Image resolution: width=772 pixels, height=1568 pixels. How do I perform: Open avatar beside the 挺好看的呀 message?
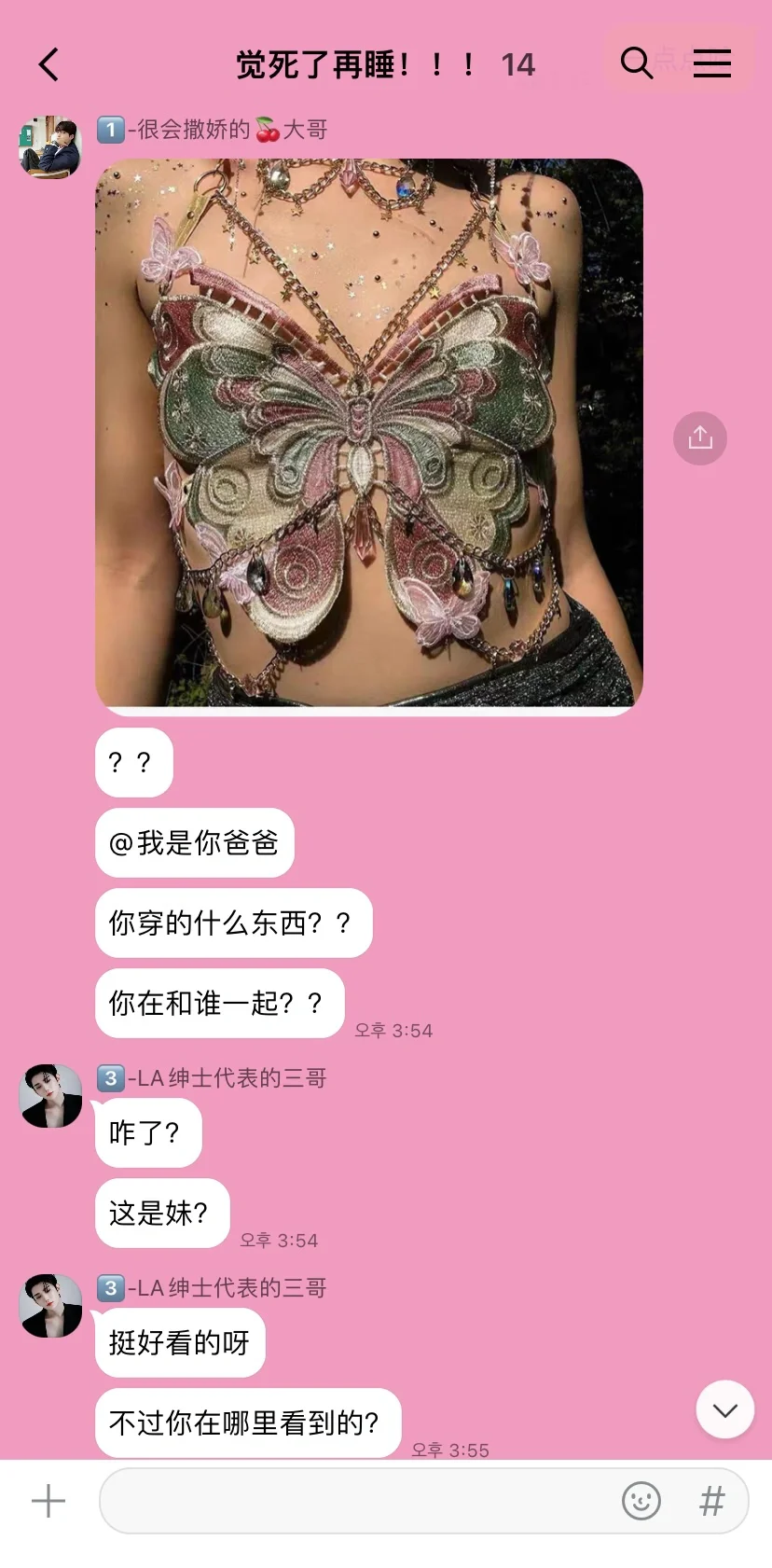click(x=50, y=1305)
